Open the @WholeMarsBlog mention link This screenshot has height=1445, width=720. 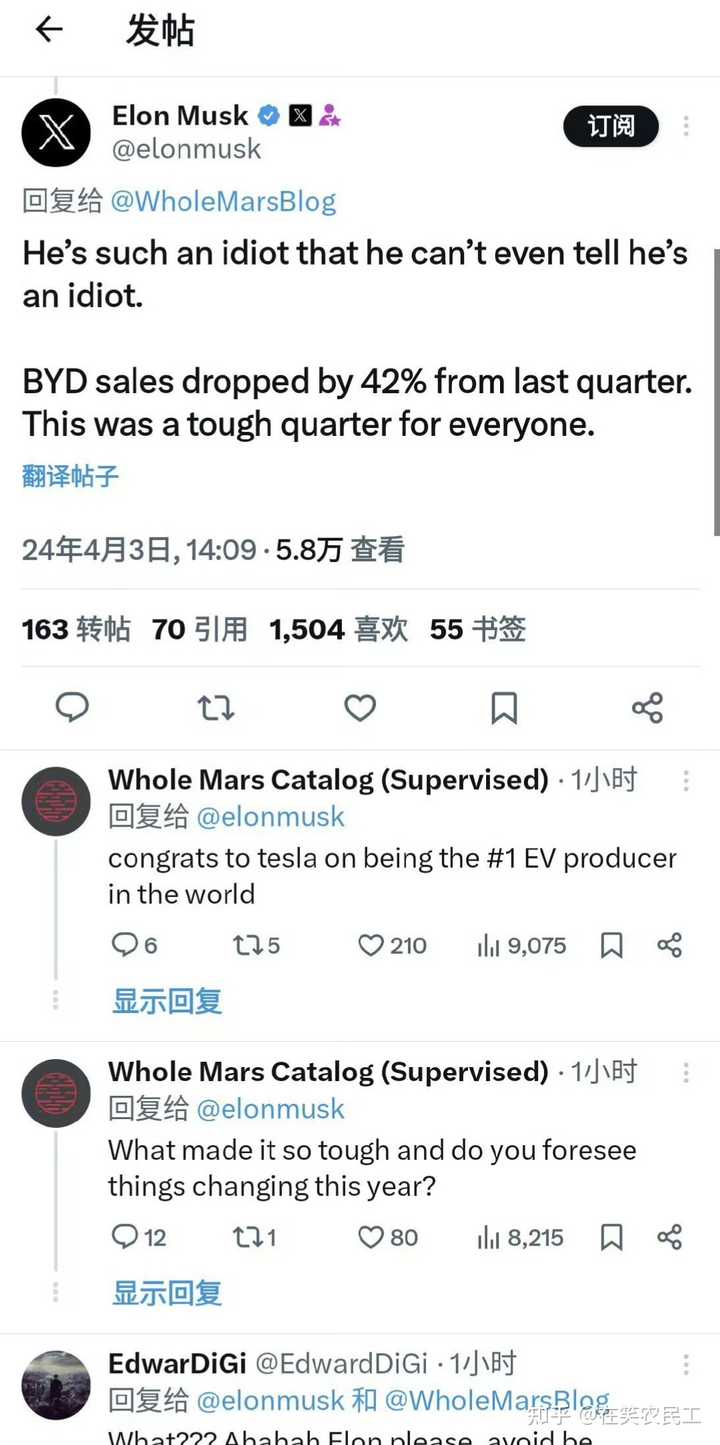223,201
